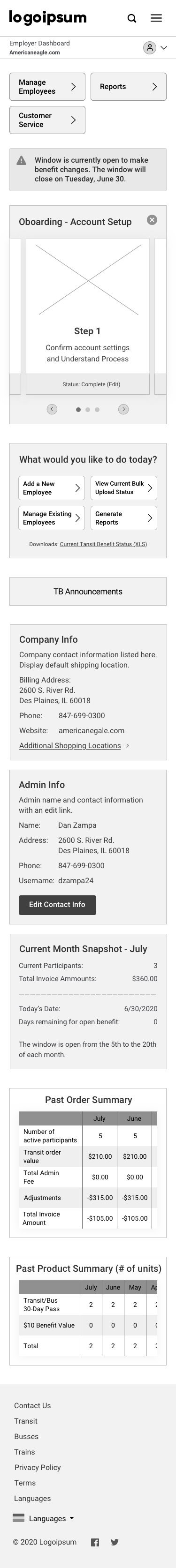Go to Customer Service
The image size is (176, 1568).
click(47, 120)
